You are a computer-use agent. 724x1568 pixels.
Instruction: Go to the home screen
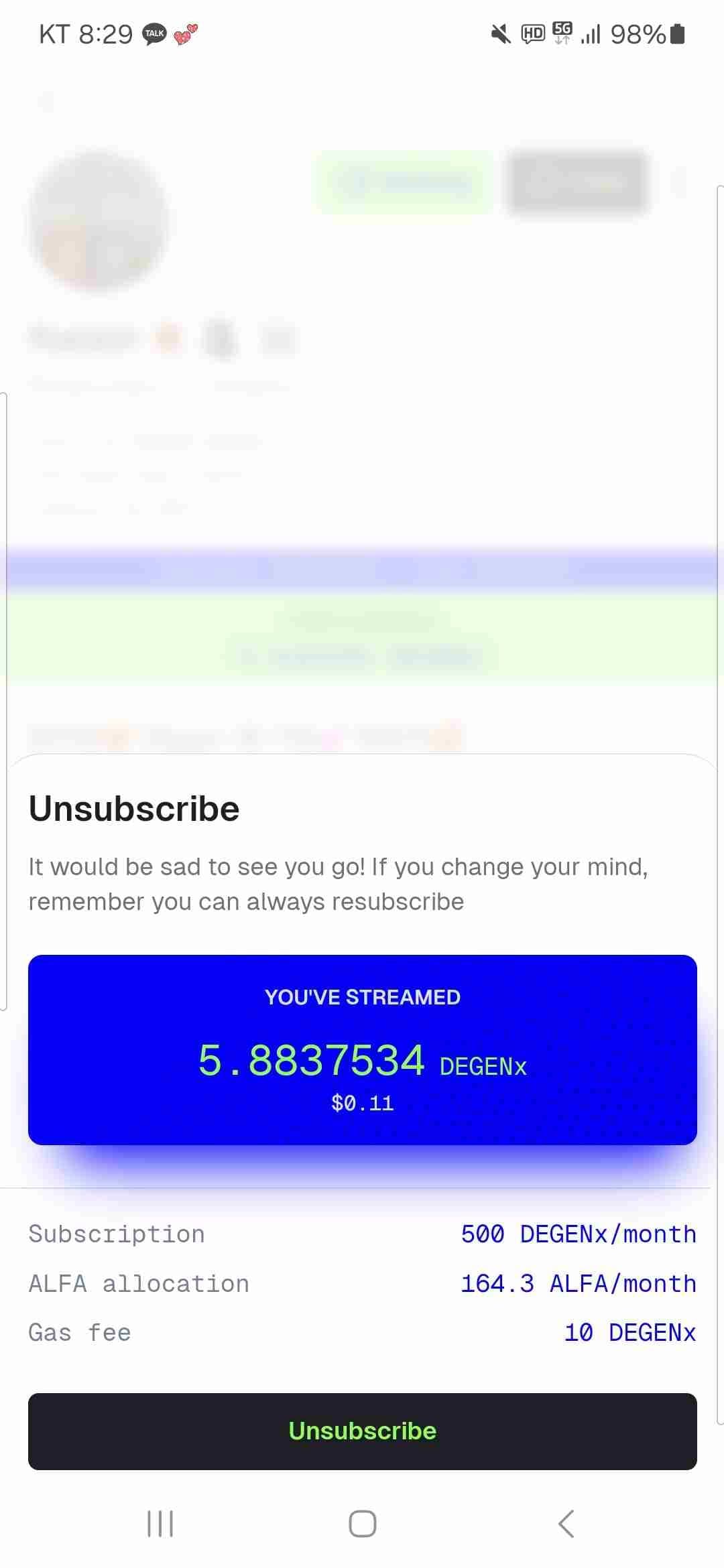point(362,1523)
